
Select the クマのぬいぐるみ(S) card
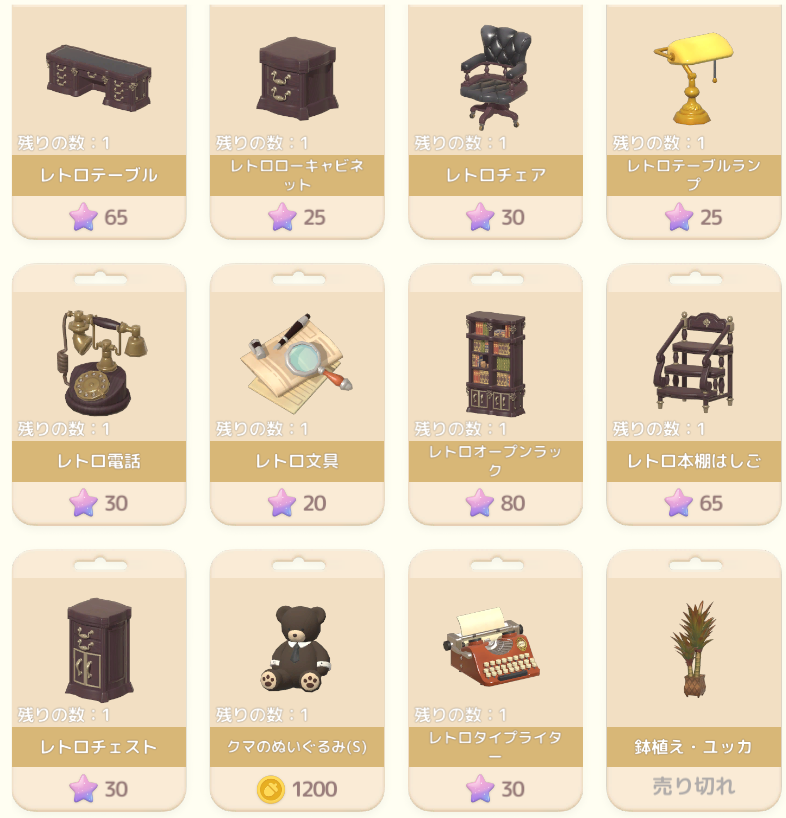pos(297,680)
